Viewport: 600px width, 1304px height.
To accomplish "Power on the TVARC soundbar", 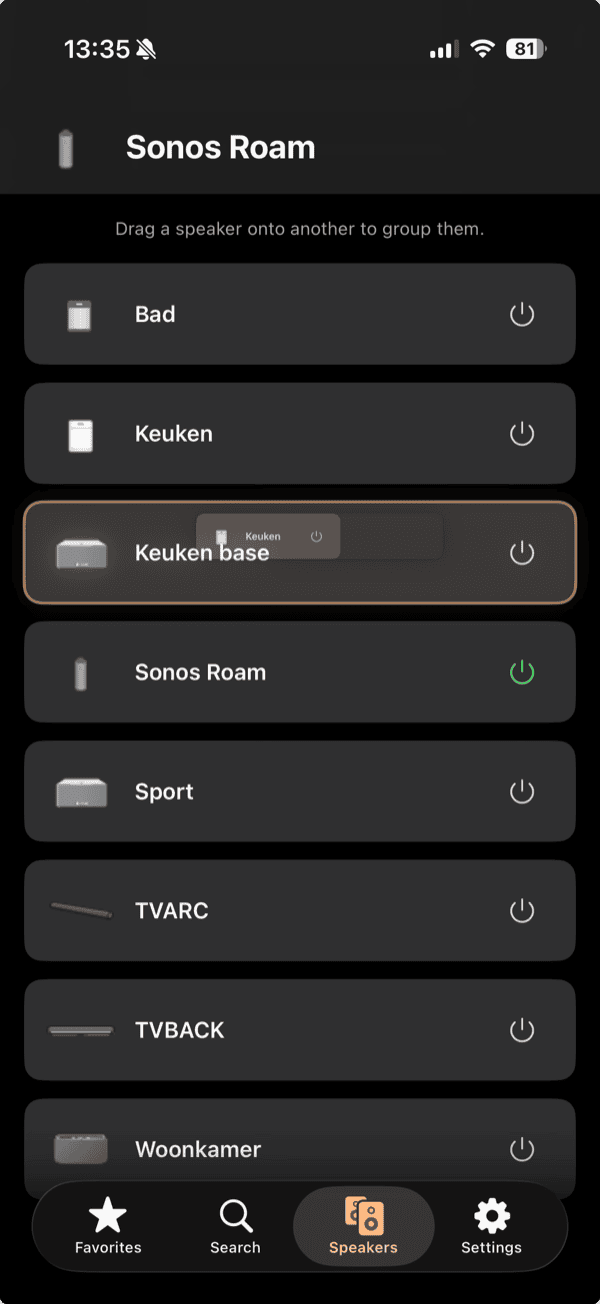I will coord(522,911).
